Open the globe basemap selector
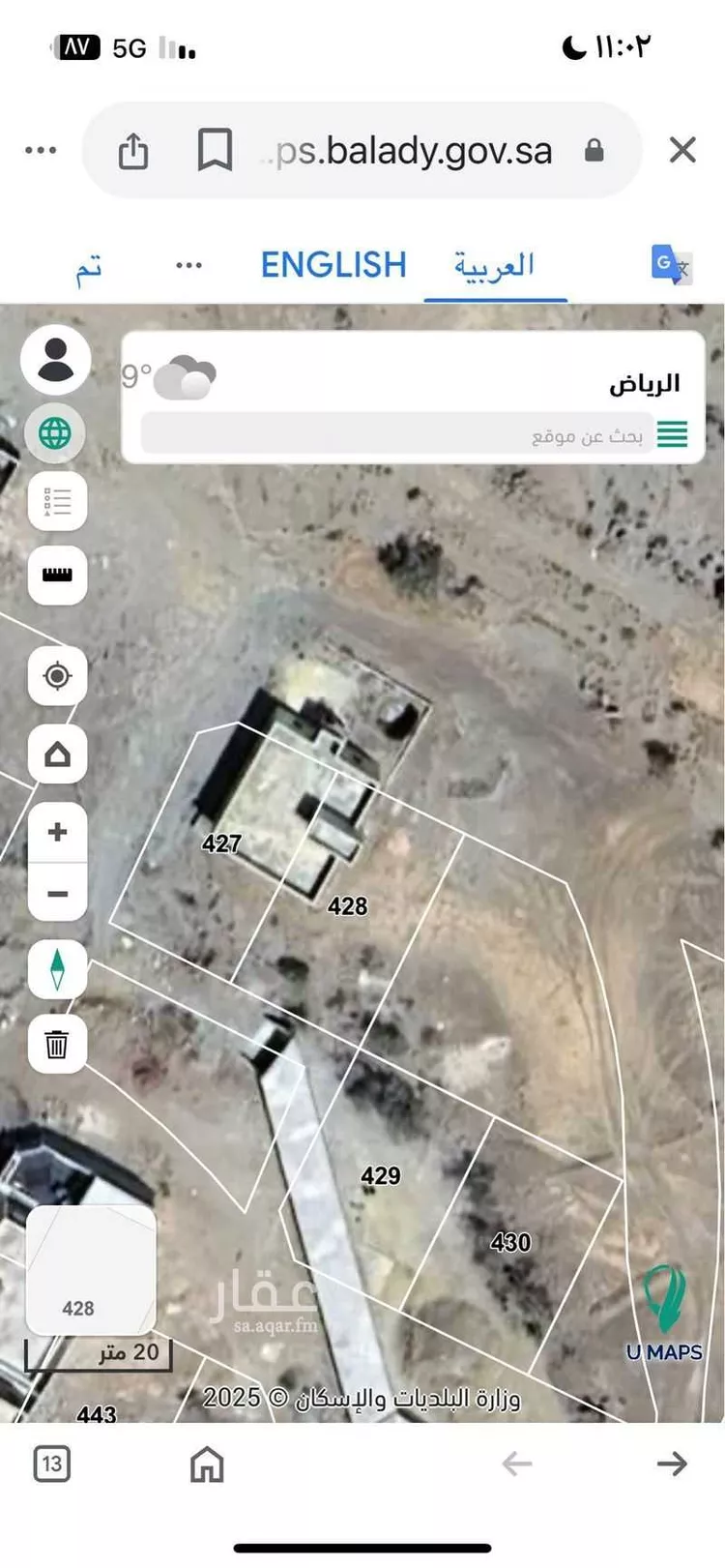725x1568 pixels. [x=56, y=433]
